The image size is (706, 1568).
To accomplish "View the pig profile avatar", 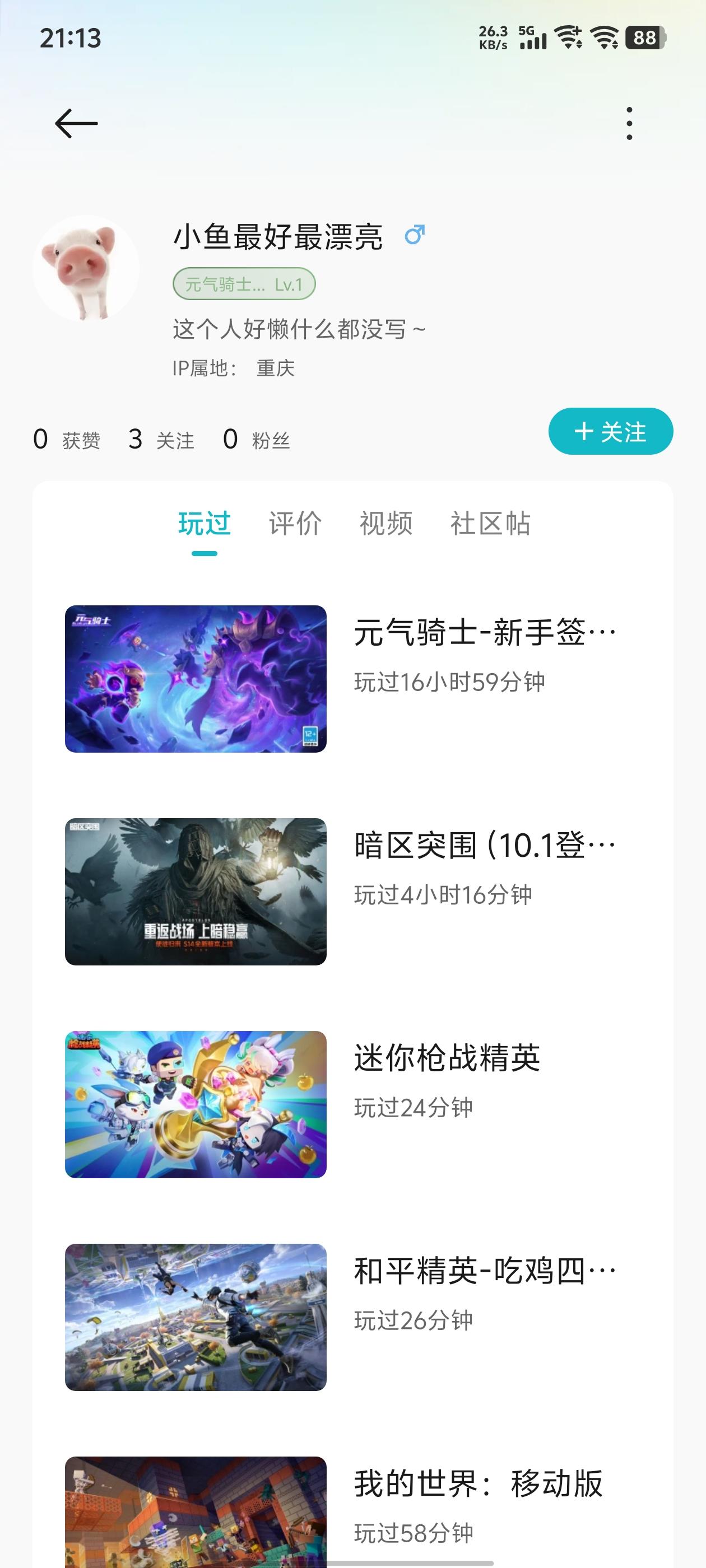I will 86,268.
